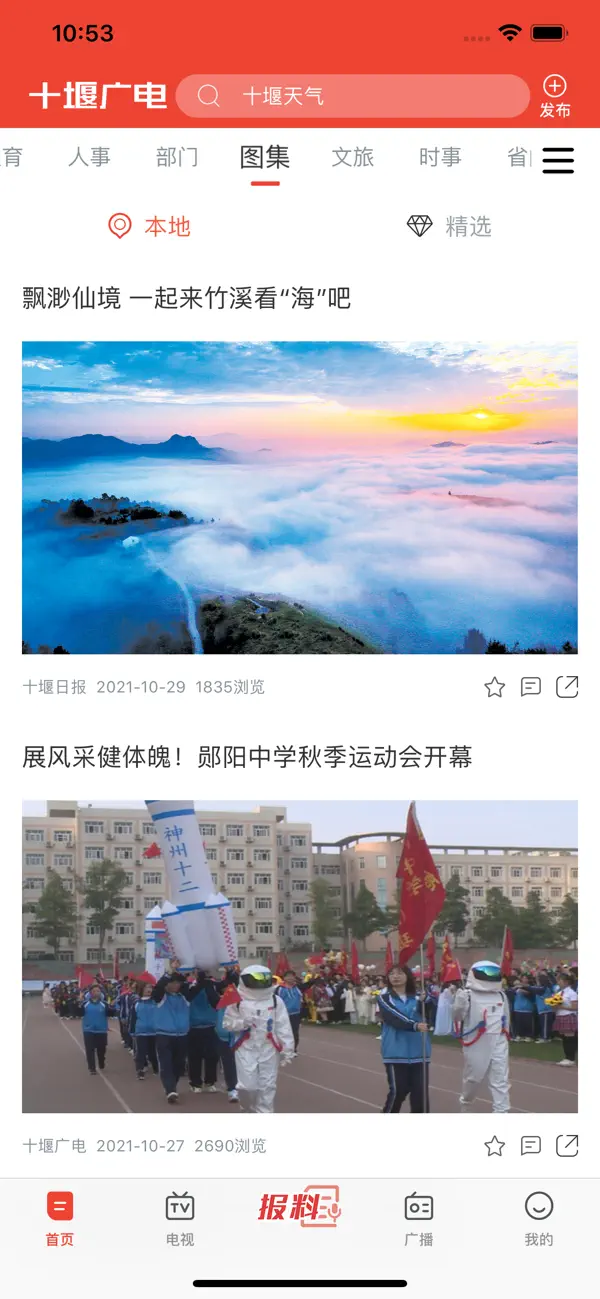Open the 竹溪看海 sea of clouds photo
Image resolution: width=600 pixels, height=1299 pixels.
click(x=300, y=497)
